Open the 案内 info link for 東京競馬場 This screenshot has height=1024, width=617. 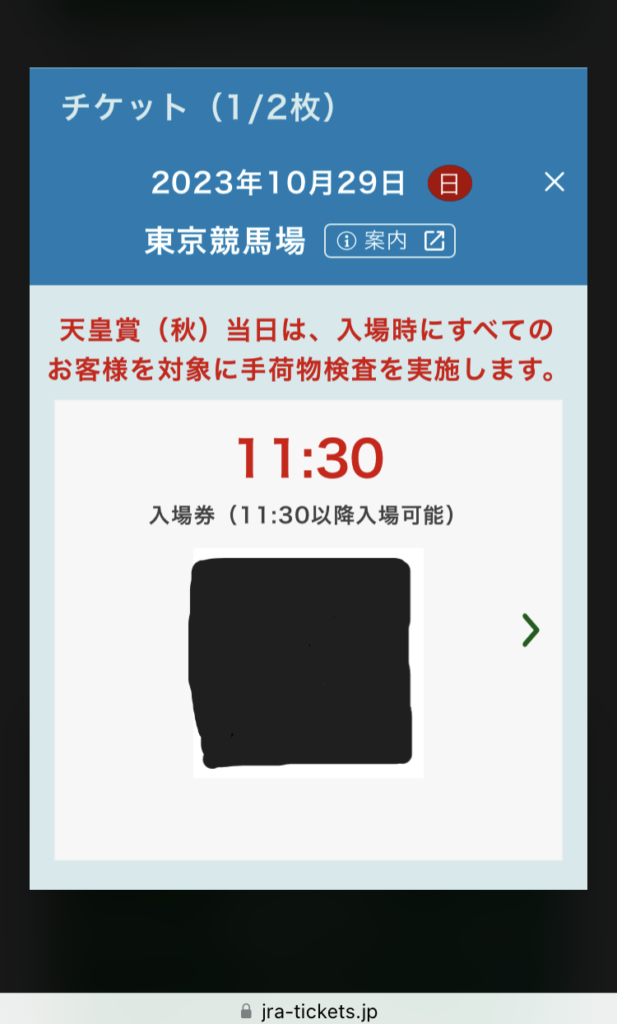pos(389,242)
